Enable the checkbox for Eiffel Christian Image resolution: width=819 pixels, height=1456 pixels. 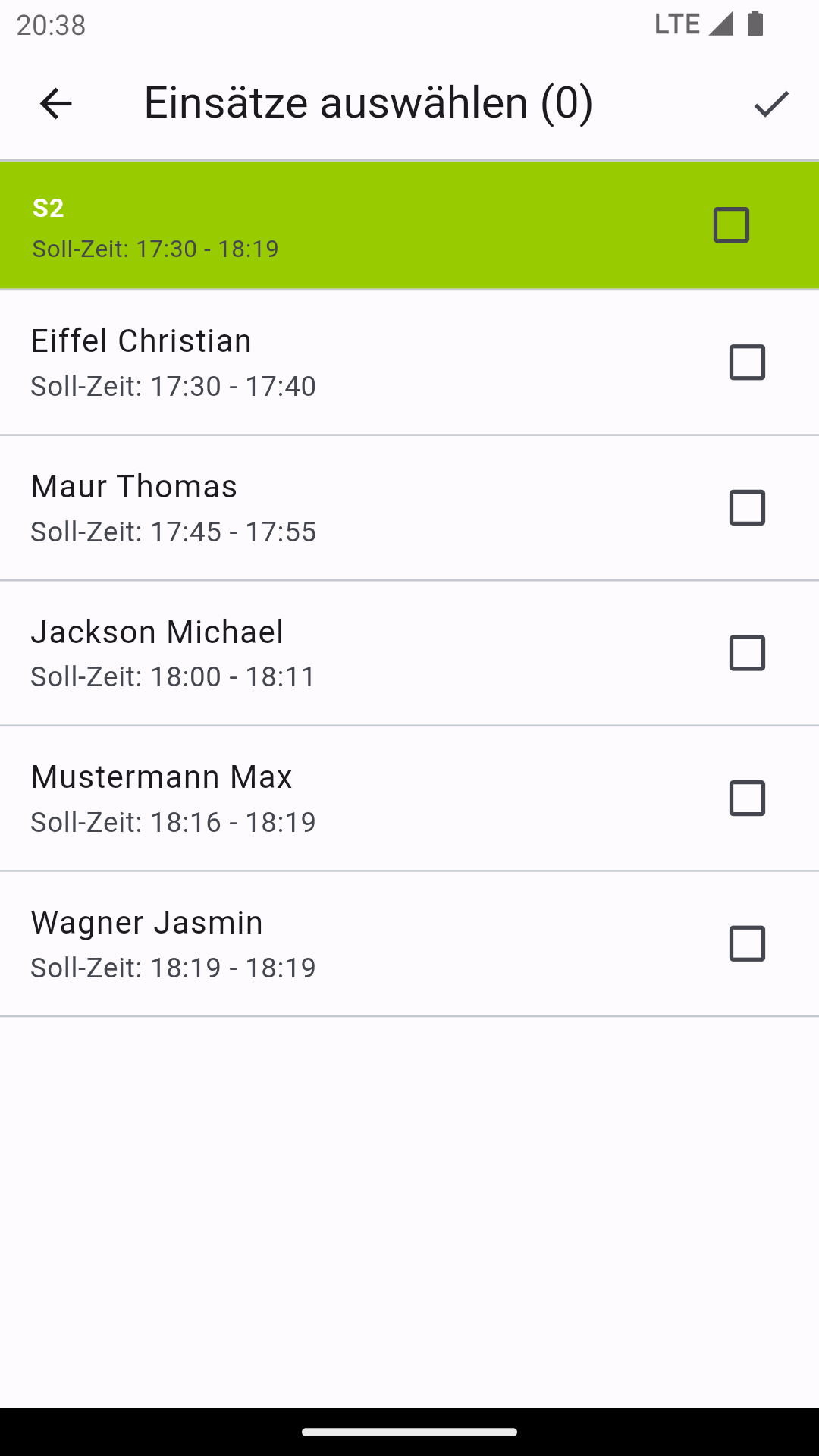coord(747,362)
